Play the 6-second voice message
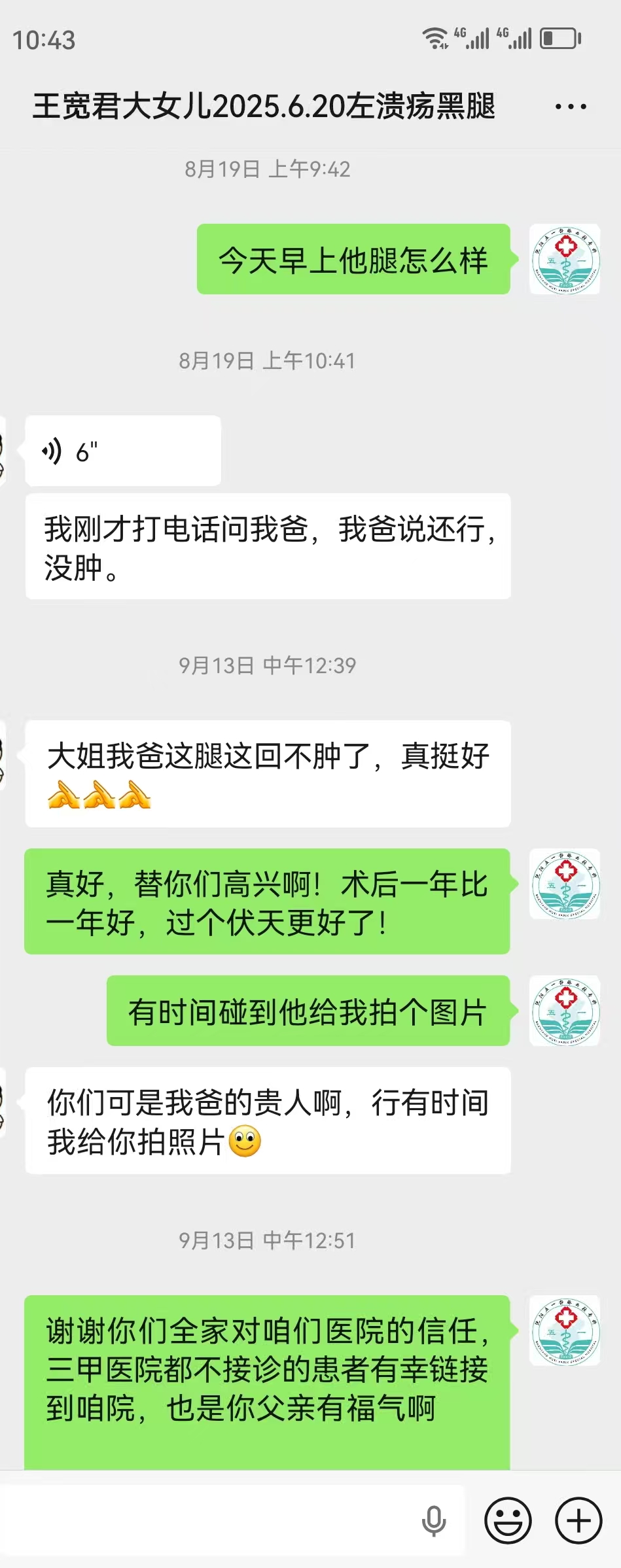 point(122,451)
